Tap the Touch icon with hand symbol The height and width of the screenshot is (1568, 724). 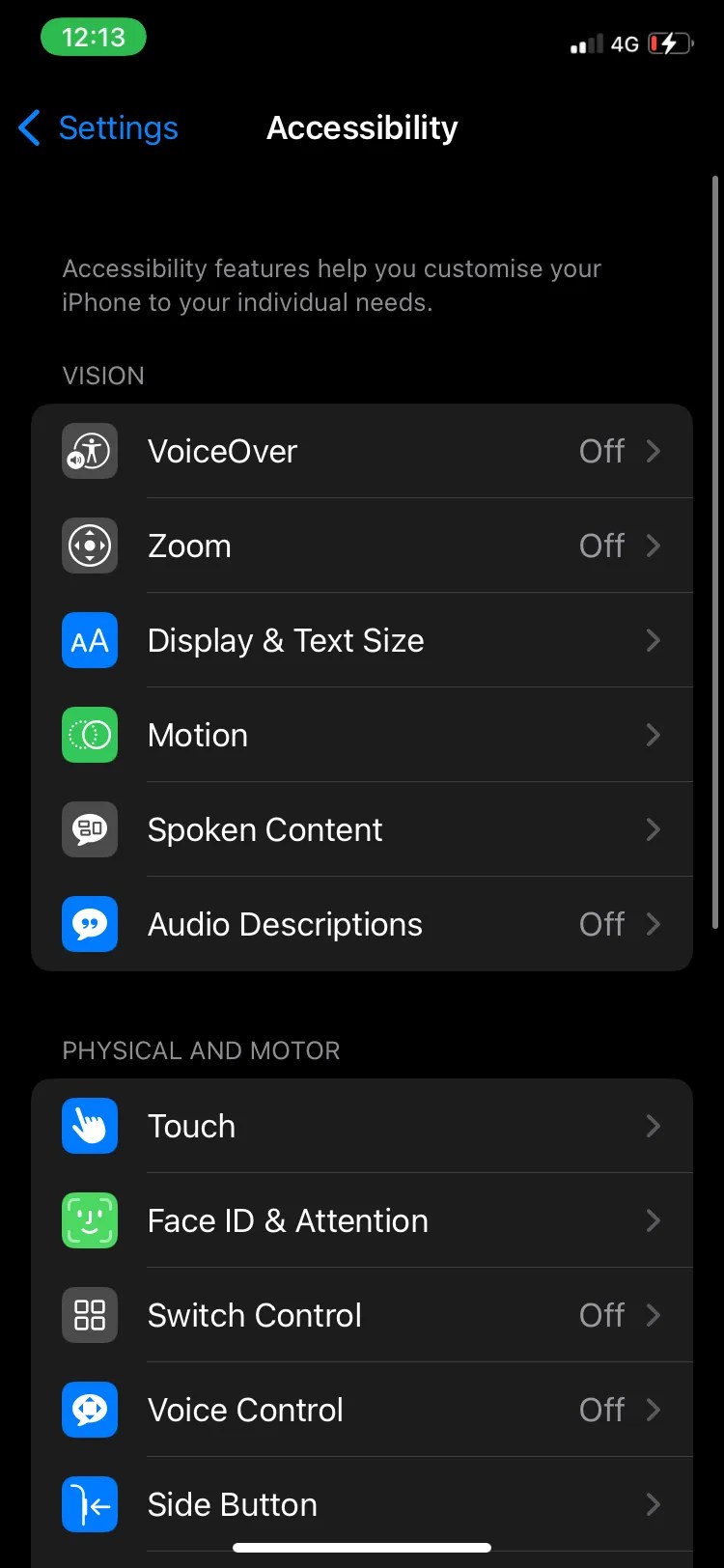point(89,1126)
